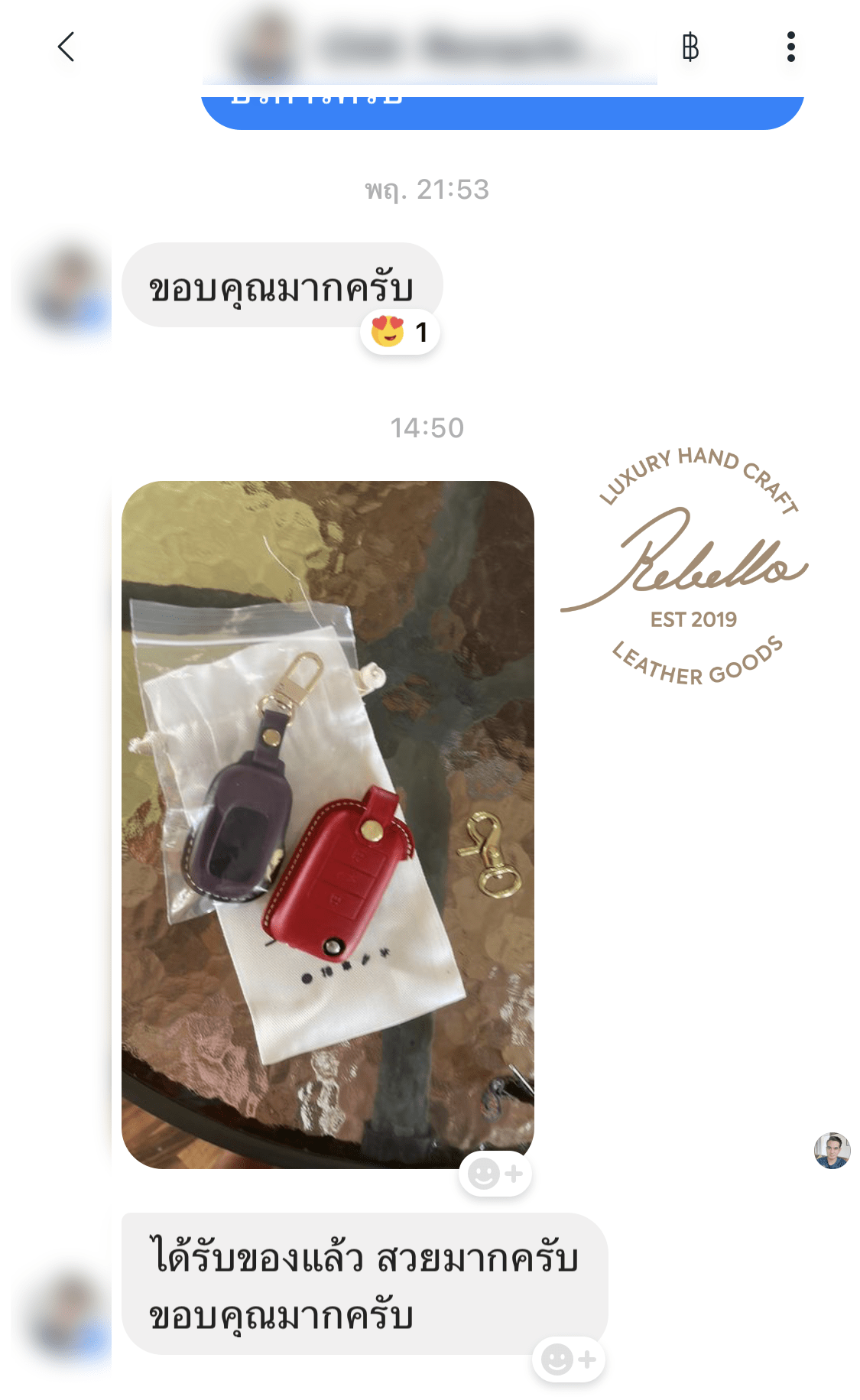View the heart-eyes reaction on the message
Screen dimensions: 860x1400
(400, 332)
